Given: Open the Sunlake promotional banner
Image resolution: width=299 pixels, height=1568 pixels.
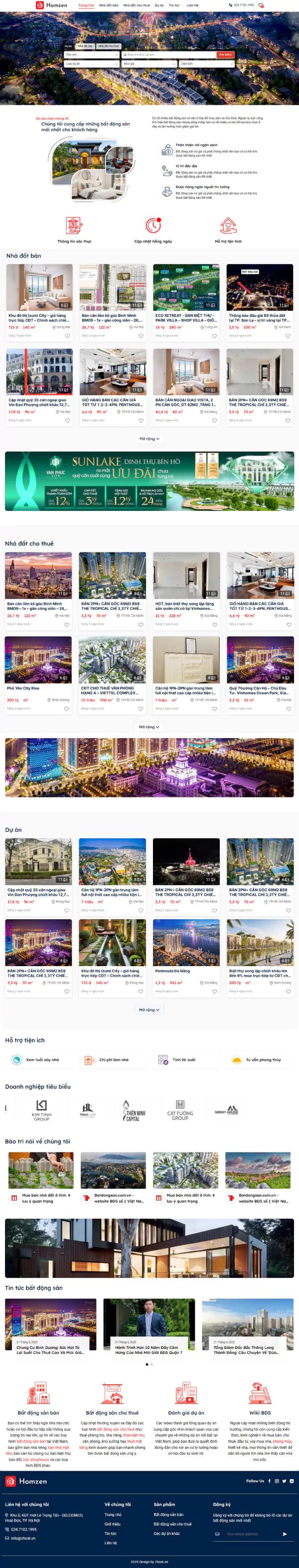Looking at the screenshot, I should [x=149, y=481].
